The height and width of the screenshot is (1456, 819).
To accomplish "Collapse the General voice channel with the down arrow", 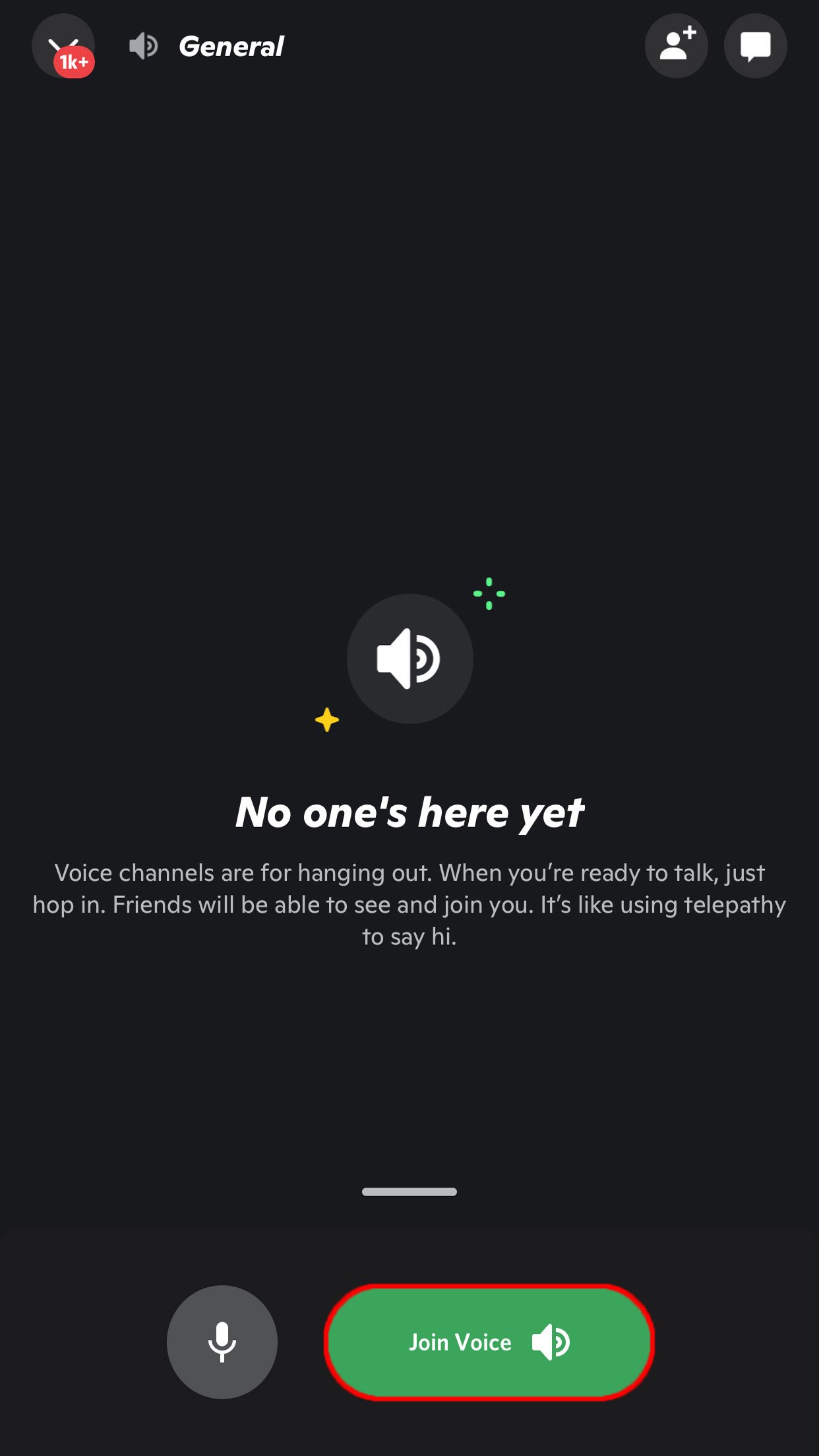I will 62,45.
